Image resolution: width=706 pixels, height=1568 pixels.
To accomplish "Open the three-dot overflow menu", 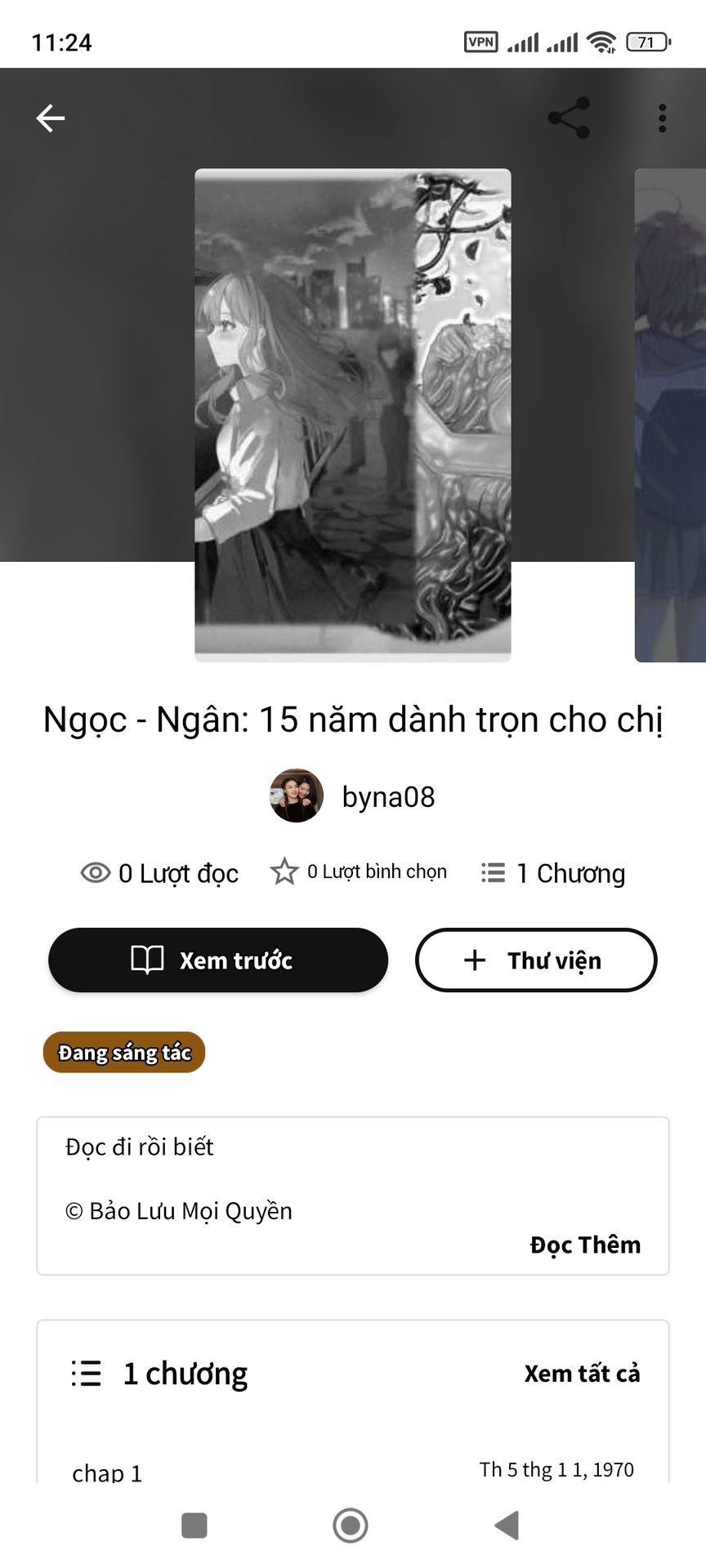I will 662,118.
